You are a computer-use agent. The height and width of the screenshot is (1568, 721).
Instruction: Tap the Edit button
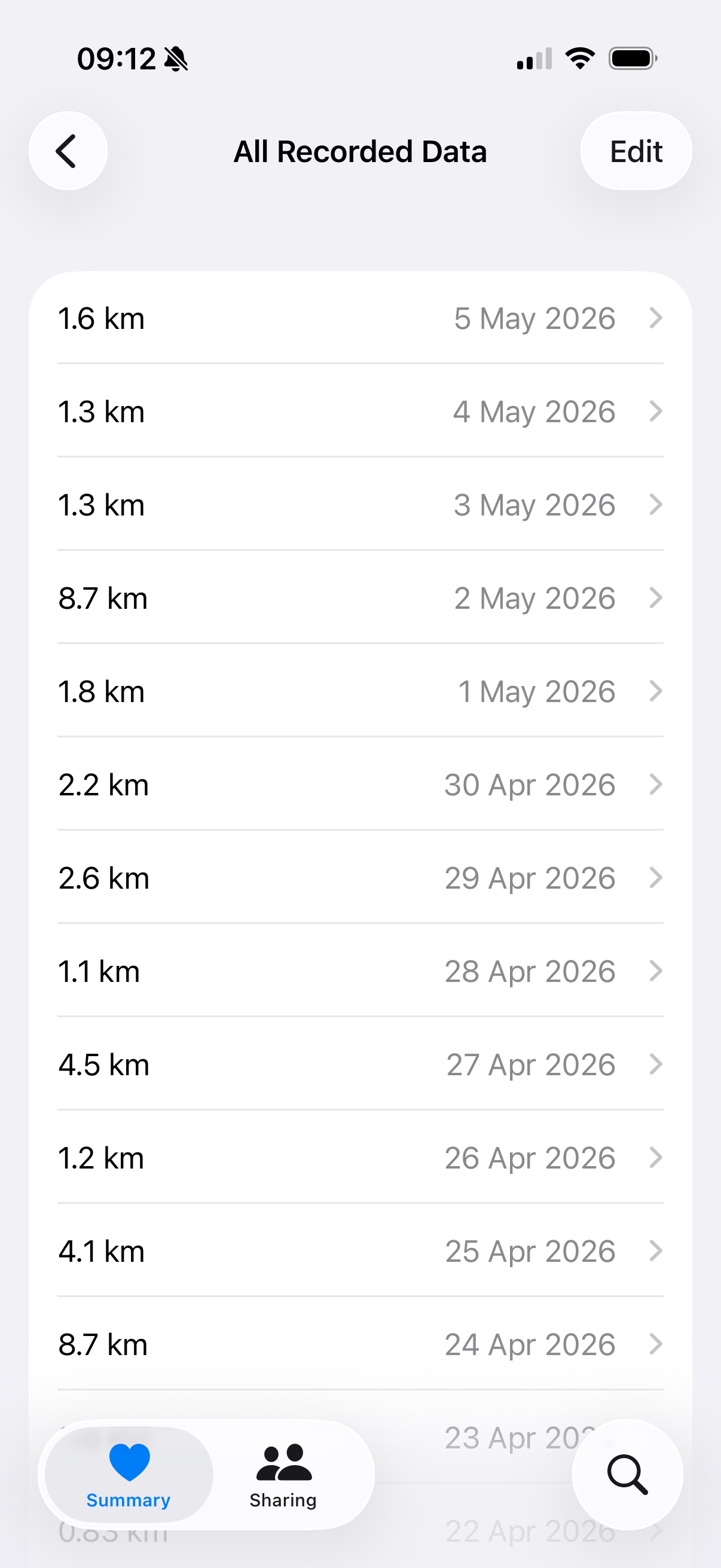tap(636, 151)
